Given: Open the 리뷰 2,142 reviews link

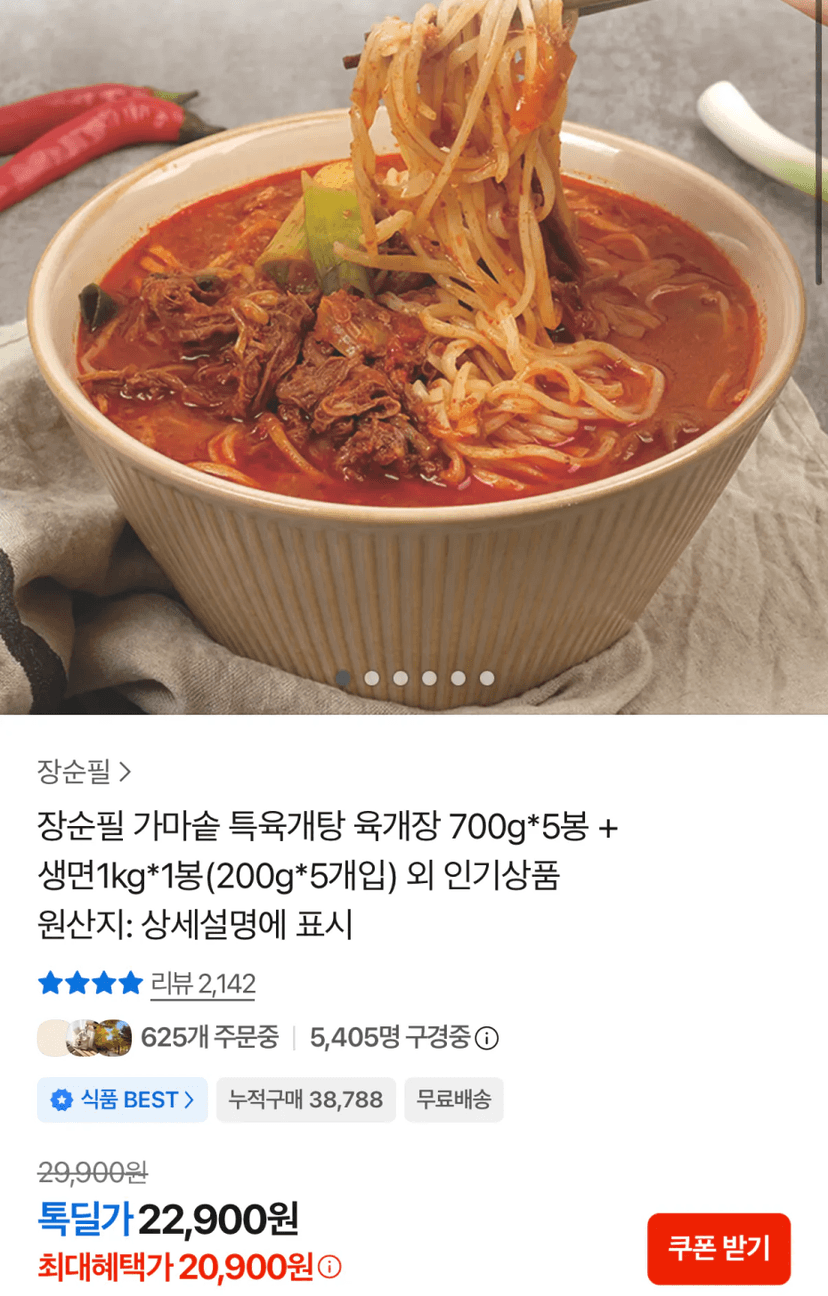Looking at the screenshot, I should pyautogui.click(x=203, y=984).
